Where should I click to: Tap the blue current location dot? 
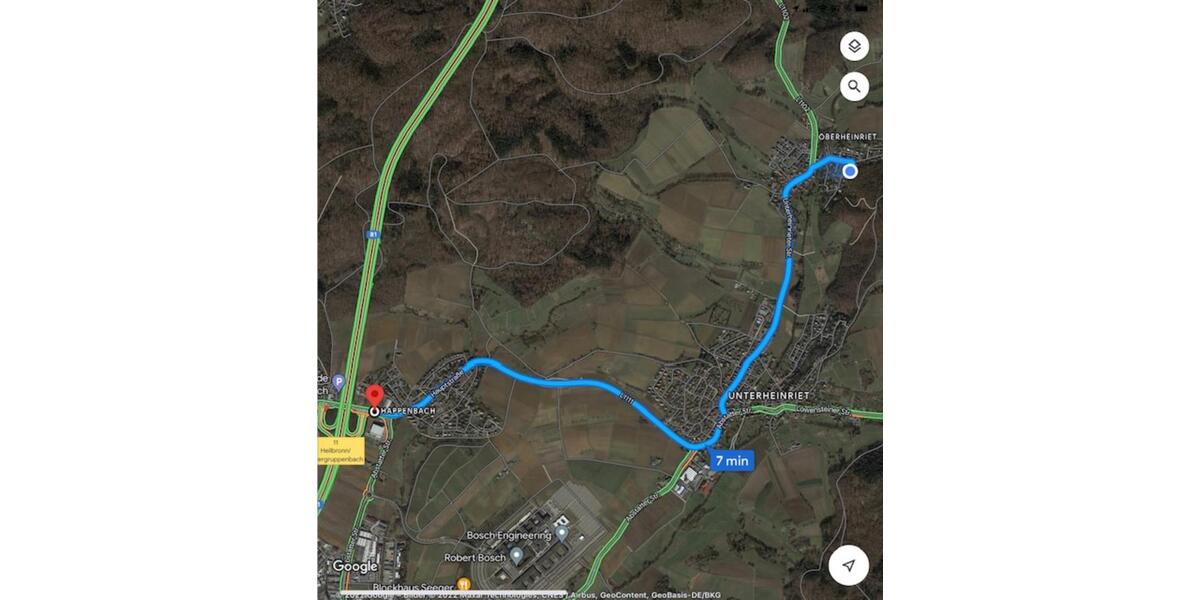coord(849,171)
